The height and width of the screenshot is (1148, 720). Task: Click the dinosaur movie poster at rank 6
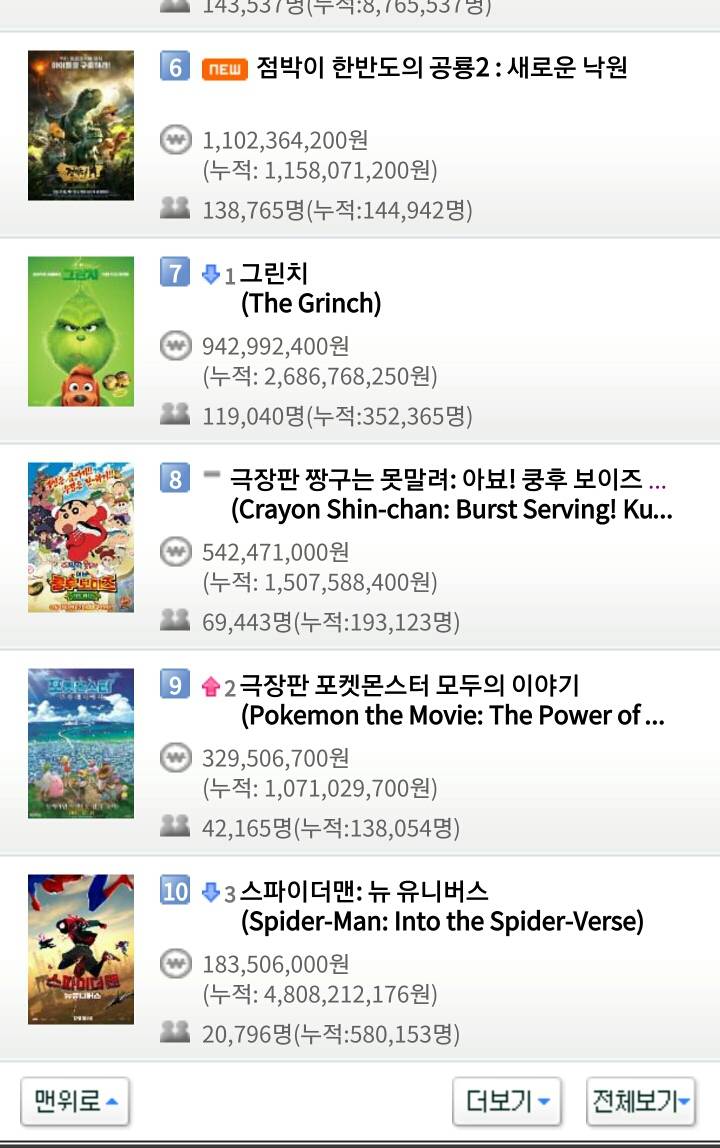(80, 125)
